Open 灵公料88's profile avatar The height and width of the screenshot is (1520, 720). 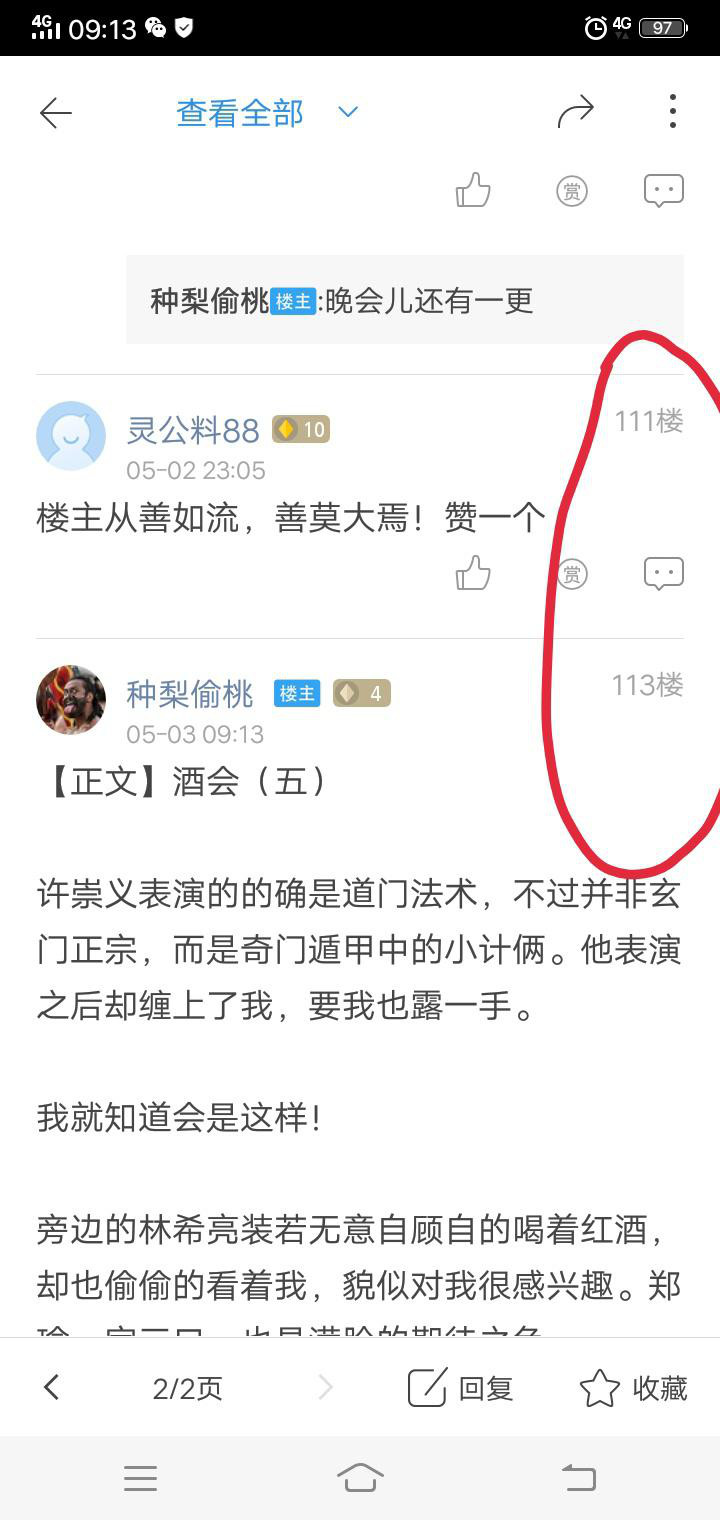click(71, 436)
